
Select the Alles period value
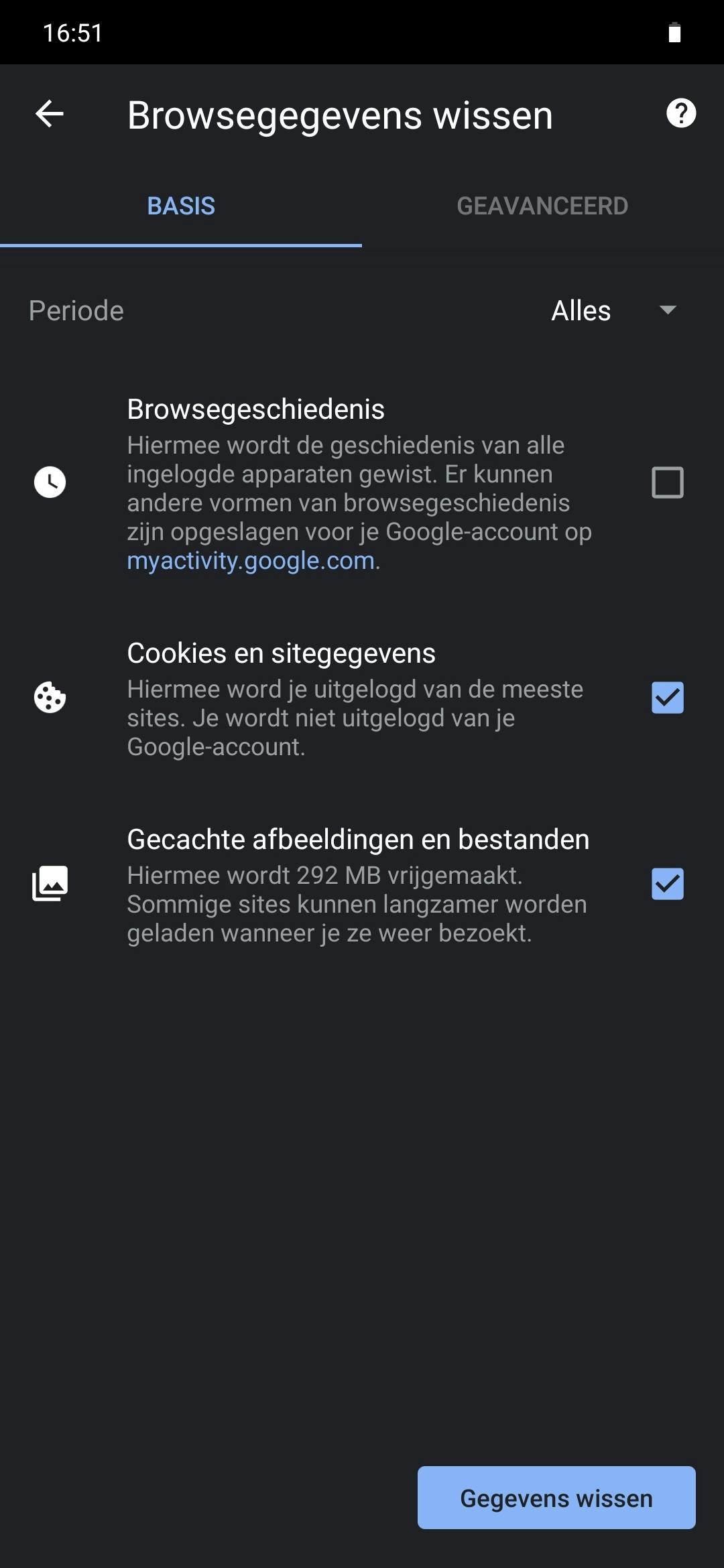tap(581, 310)
